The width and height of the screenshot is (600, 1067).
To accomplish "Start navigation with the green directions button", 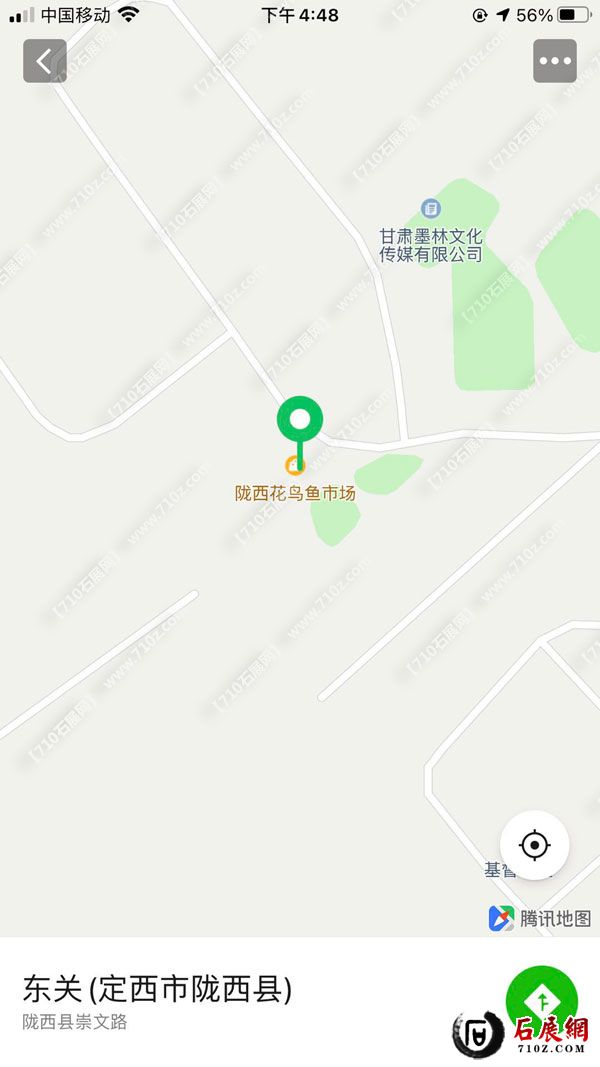I will (541, 999).
